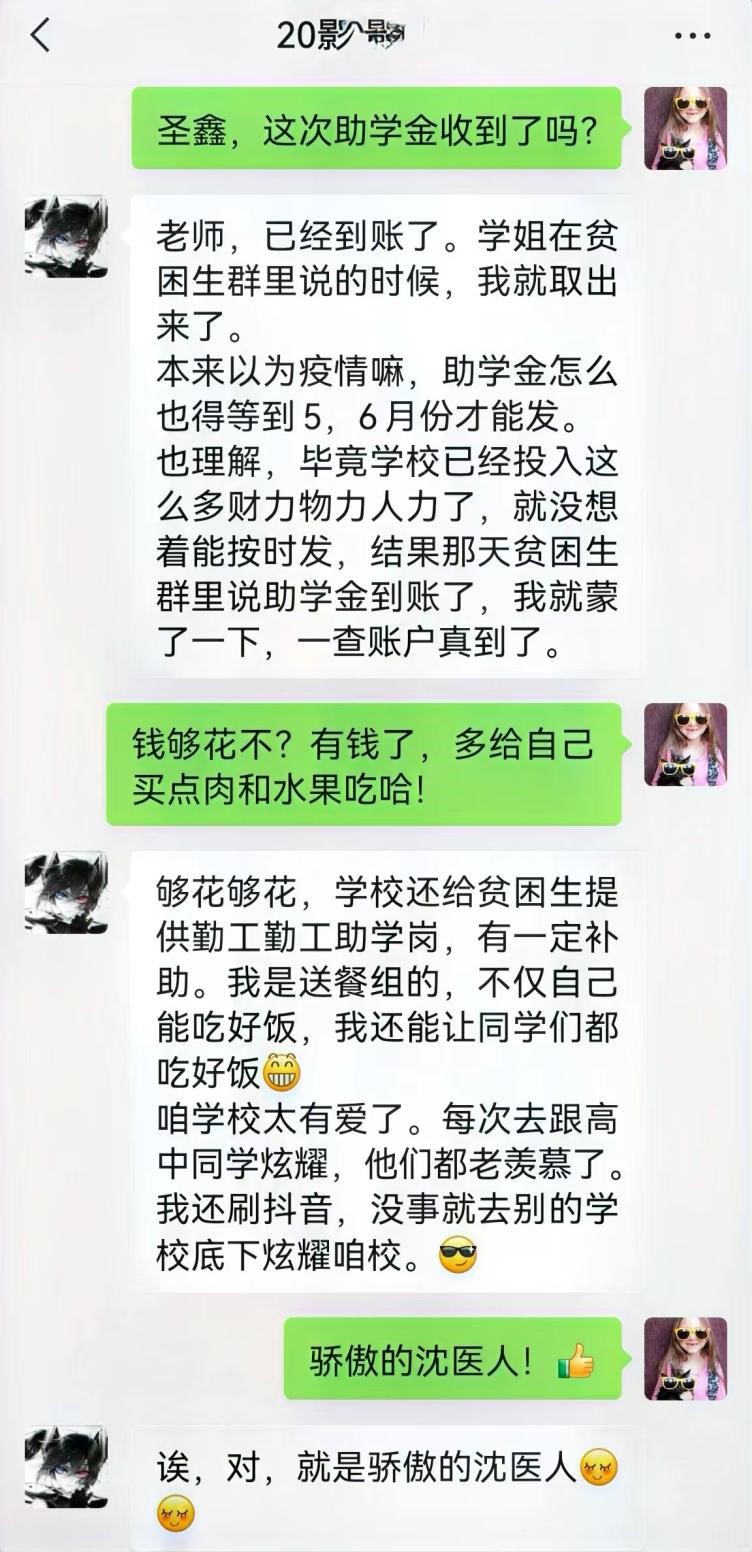Tap the avatar next to "钱够花不?" message
Viewport: 752px width, 1552px height.
685,744
